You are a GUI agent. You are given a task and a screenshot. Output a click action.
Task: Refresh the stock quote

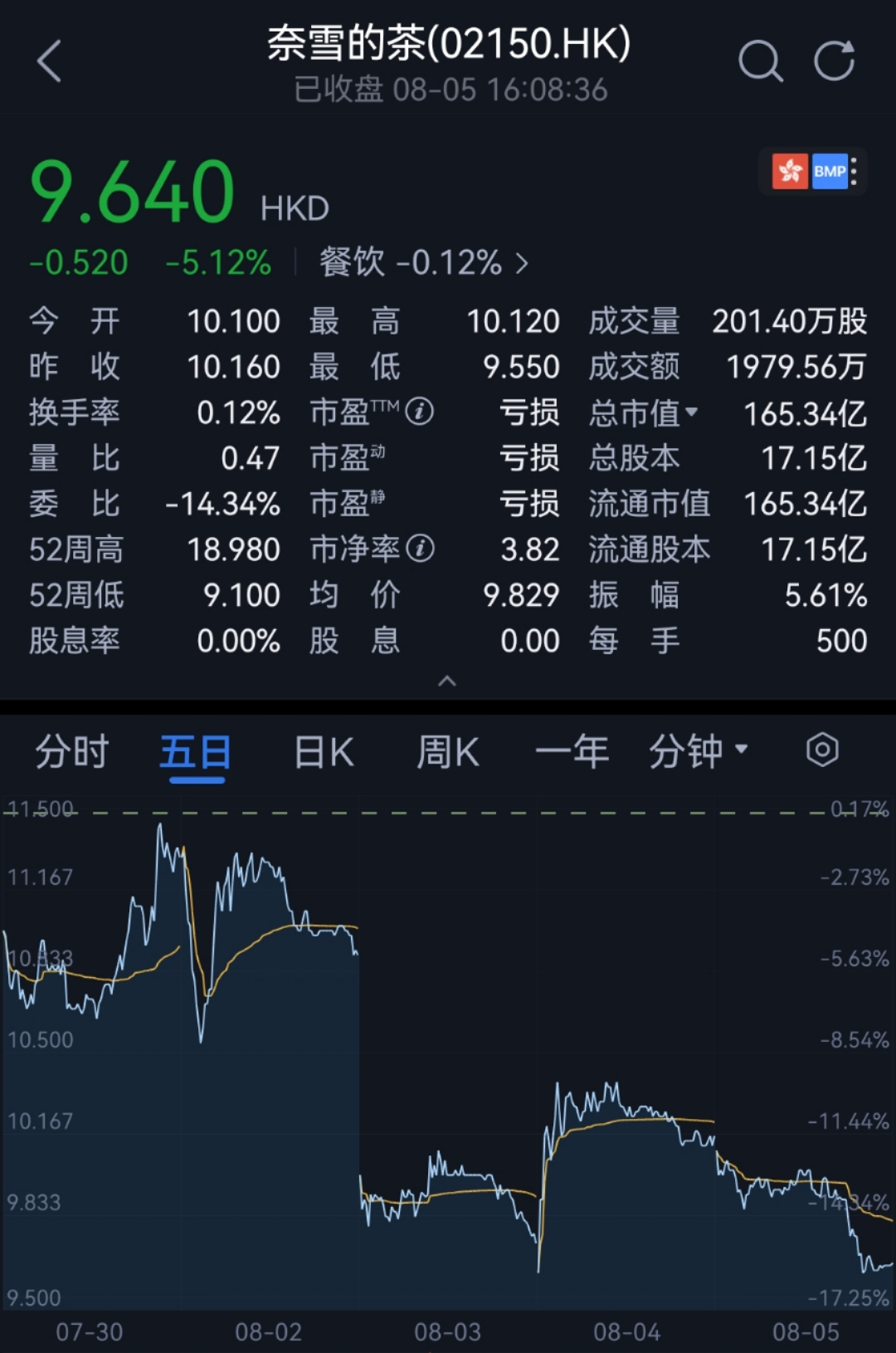pyautogui.click(x=834, y=61)
